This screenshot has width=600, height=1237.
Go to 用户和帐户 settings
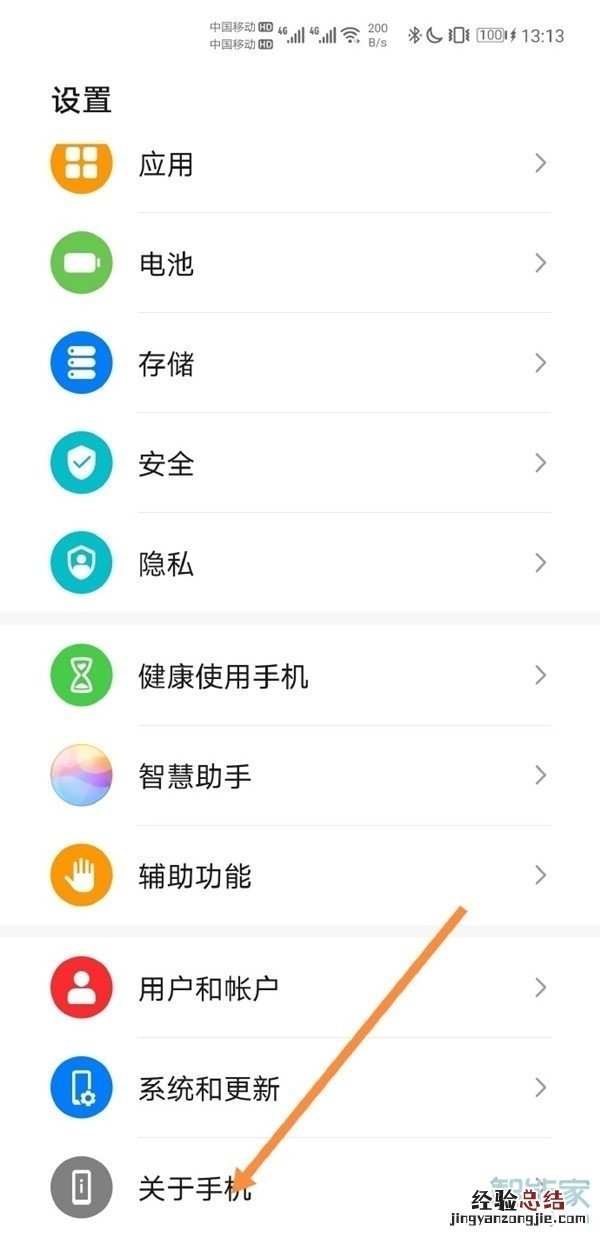click(x=300, y=988)
